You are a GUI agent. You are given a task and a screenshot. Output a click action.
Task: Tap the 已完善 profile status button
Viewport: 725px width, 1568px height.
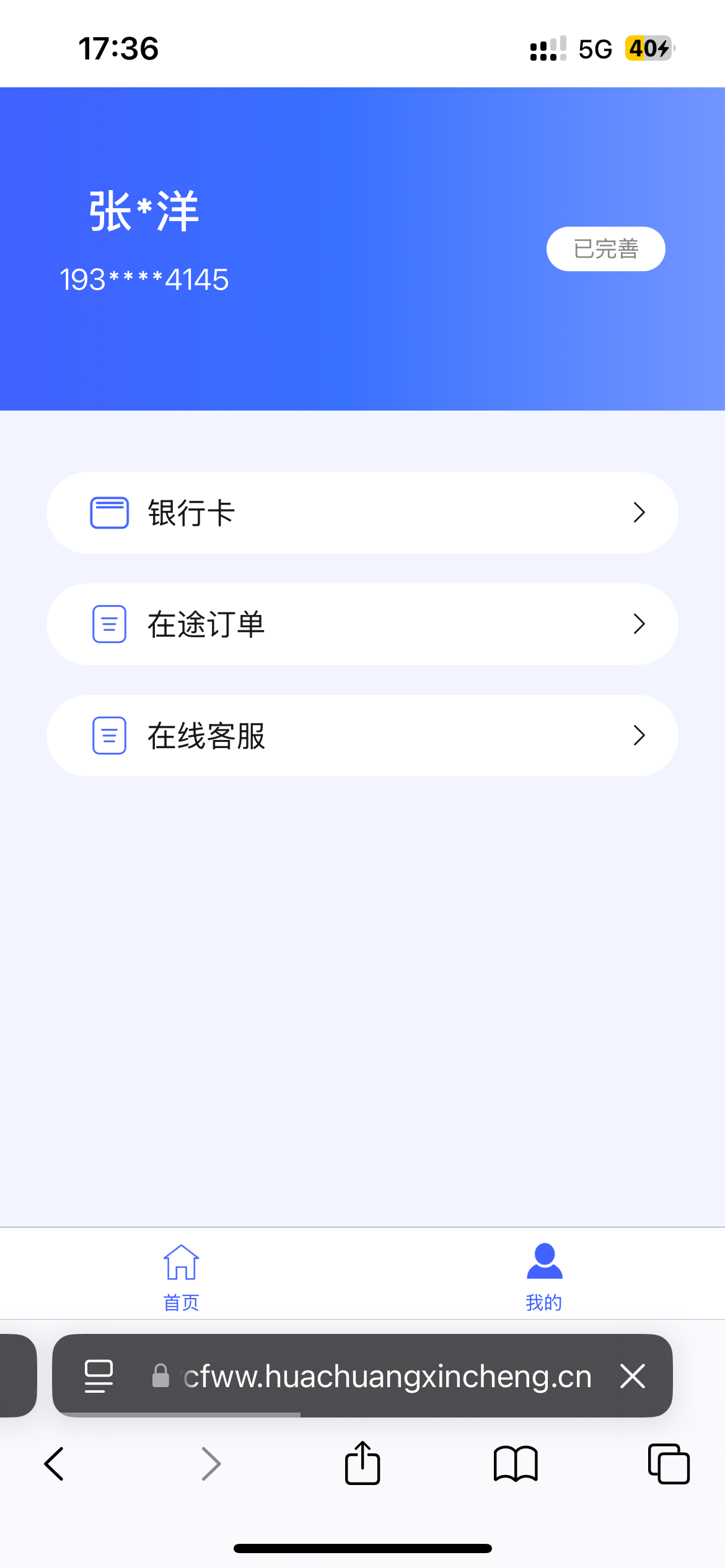(x=605, y=249)
